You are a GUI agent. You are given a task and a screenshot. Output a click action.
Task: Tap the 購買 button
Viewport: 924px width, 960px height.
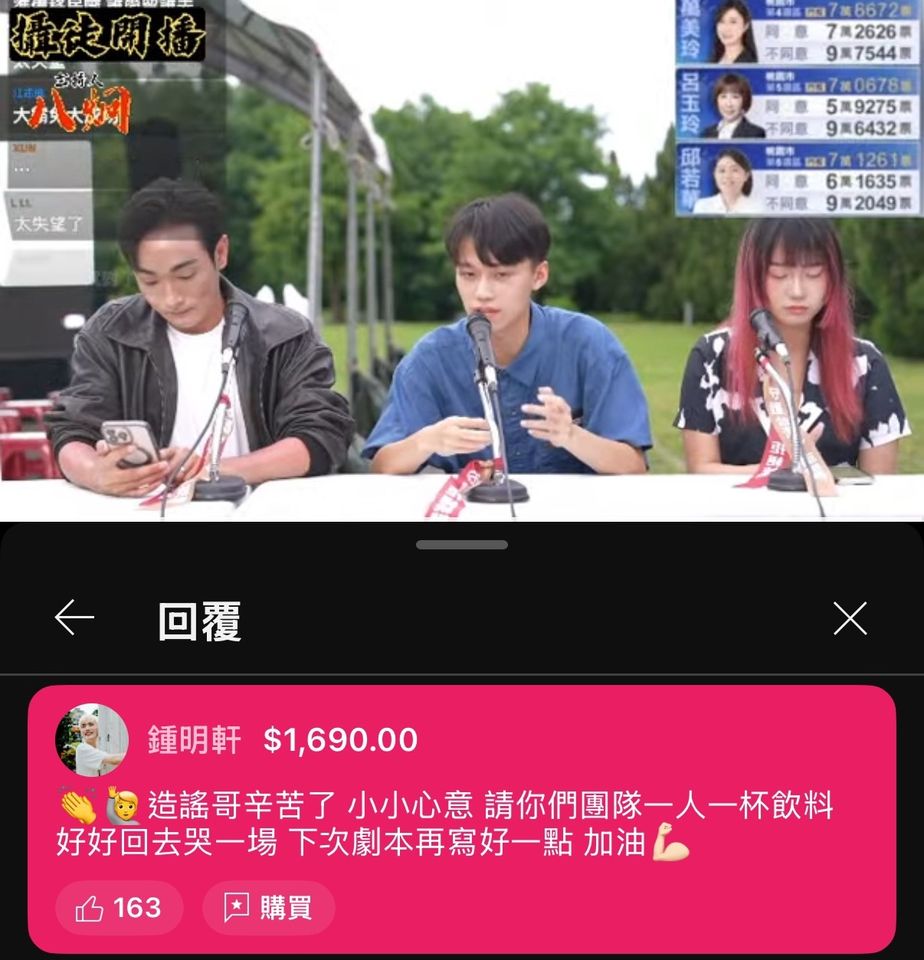click(x=269, y=908)
